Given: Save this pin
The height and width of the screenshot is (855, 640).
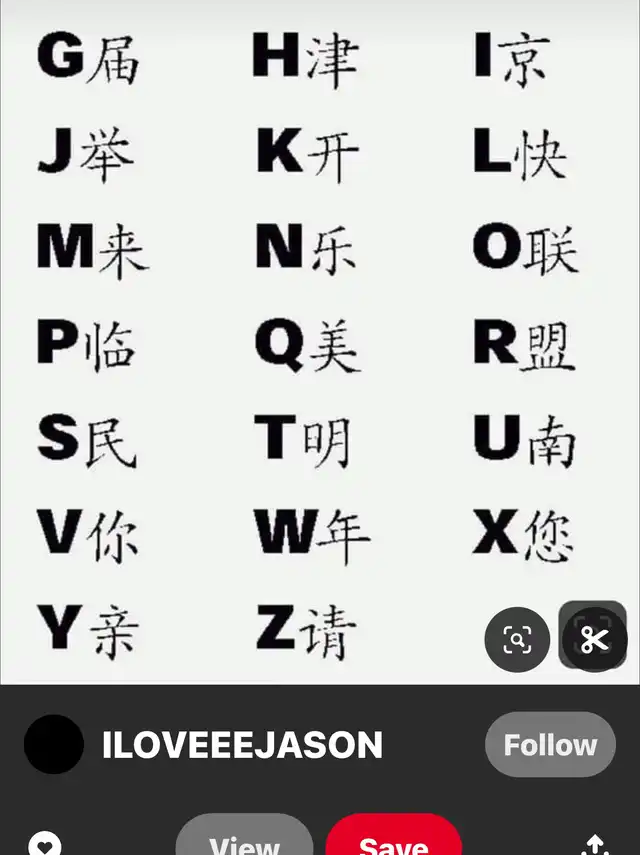Looking at the screenshot, I should [x=394, y=836].
